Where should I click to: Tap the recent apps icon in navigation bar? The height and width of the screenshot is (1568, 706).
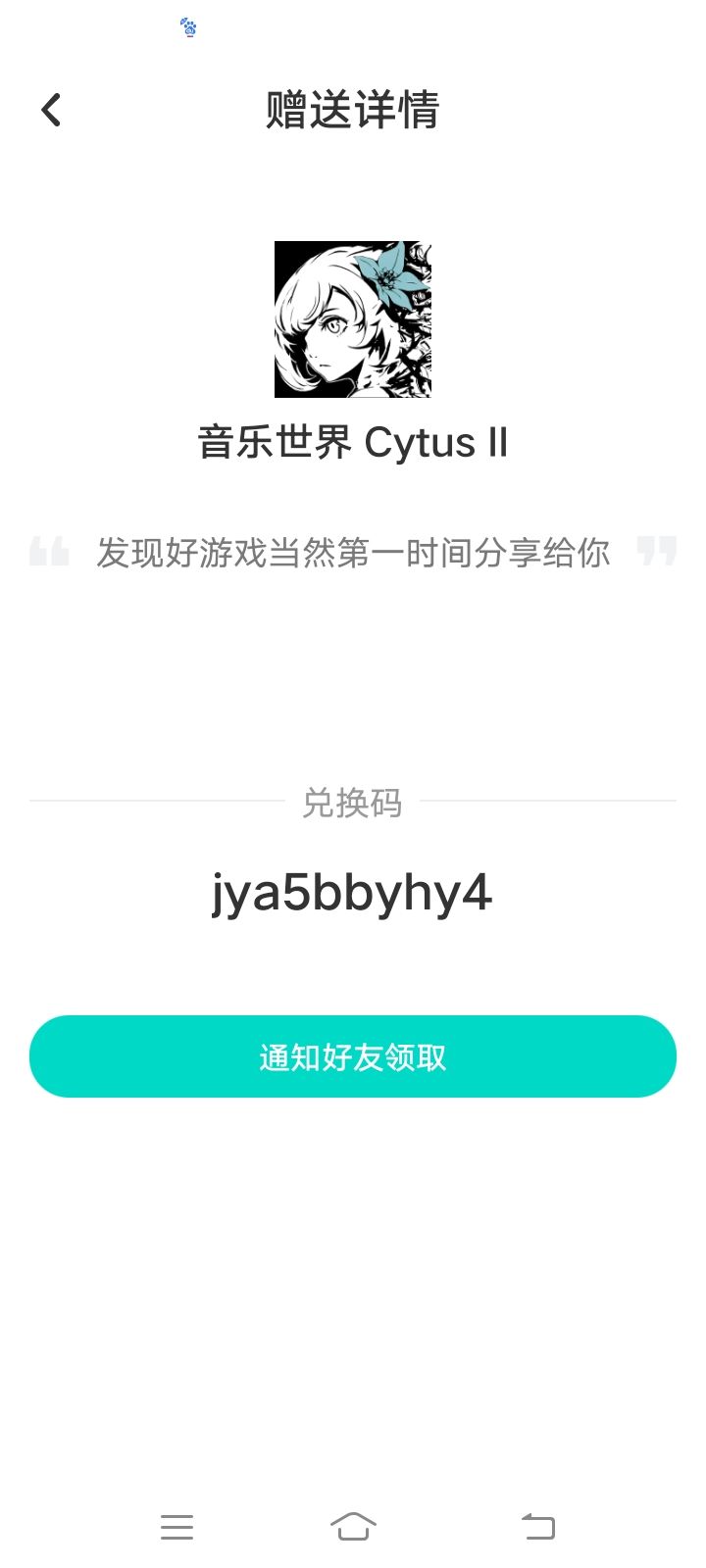[x=177, y=1526]
